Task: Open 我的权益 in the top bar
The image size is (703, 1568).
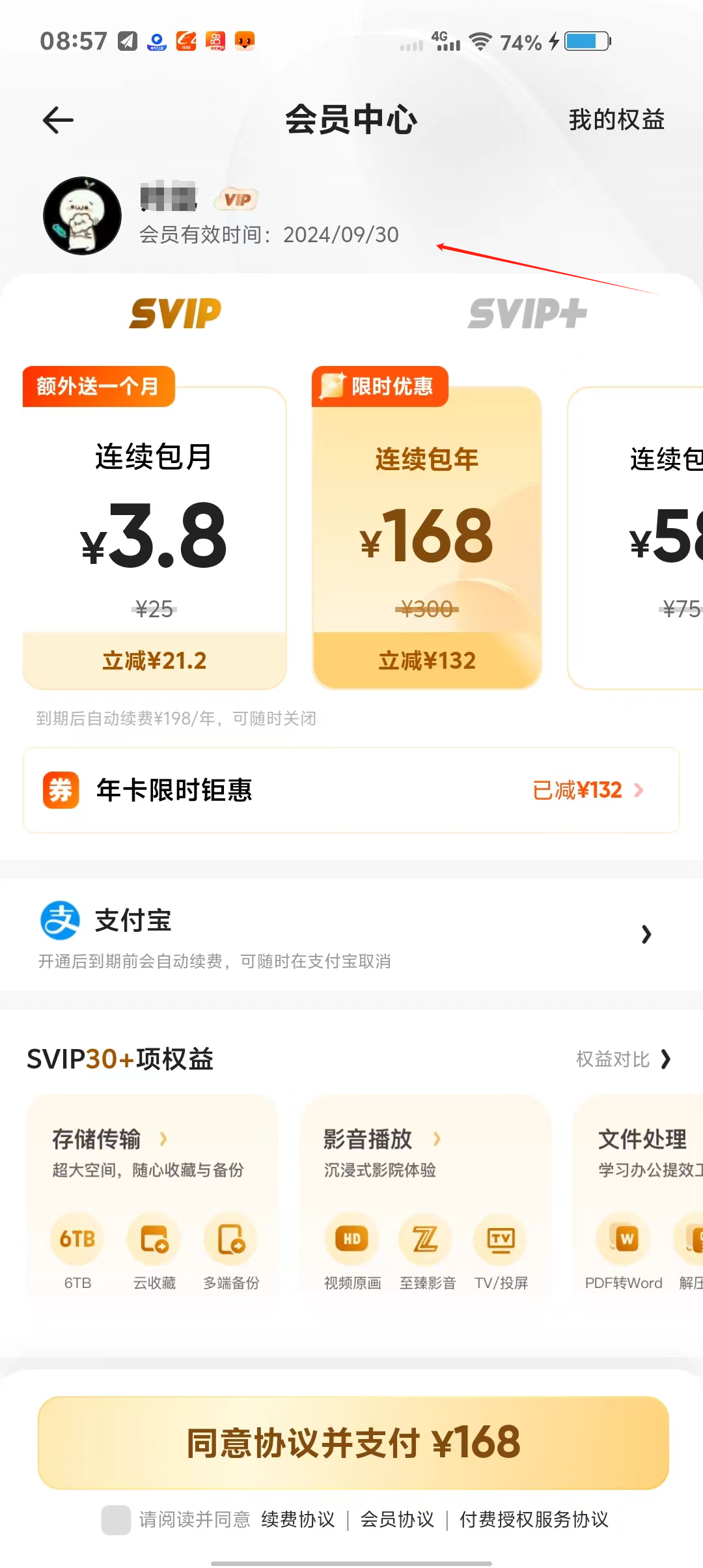Action: (616, 120)
